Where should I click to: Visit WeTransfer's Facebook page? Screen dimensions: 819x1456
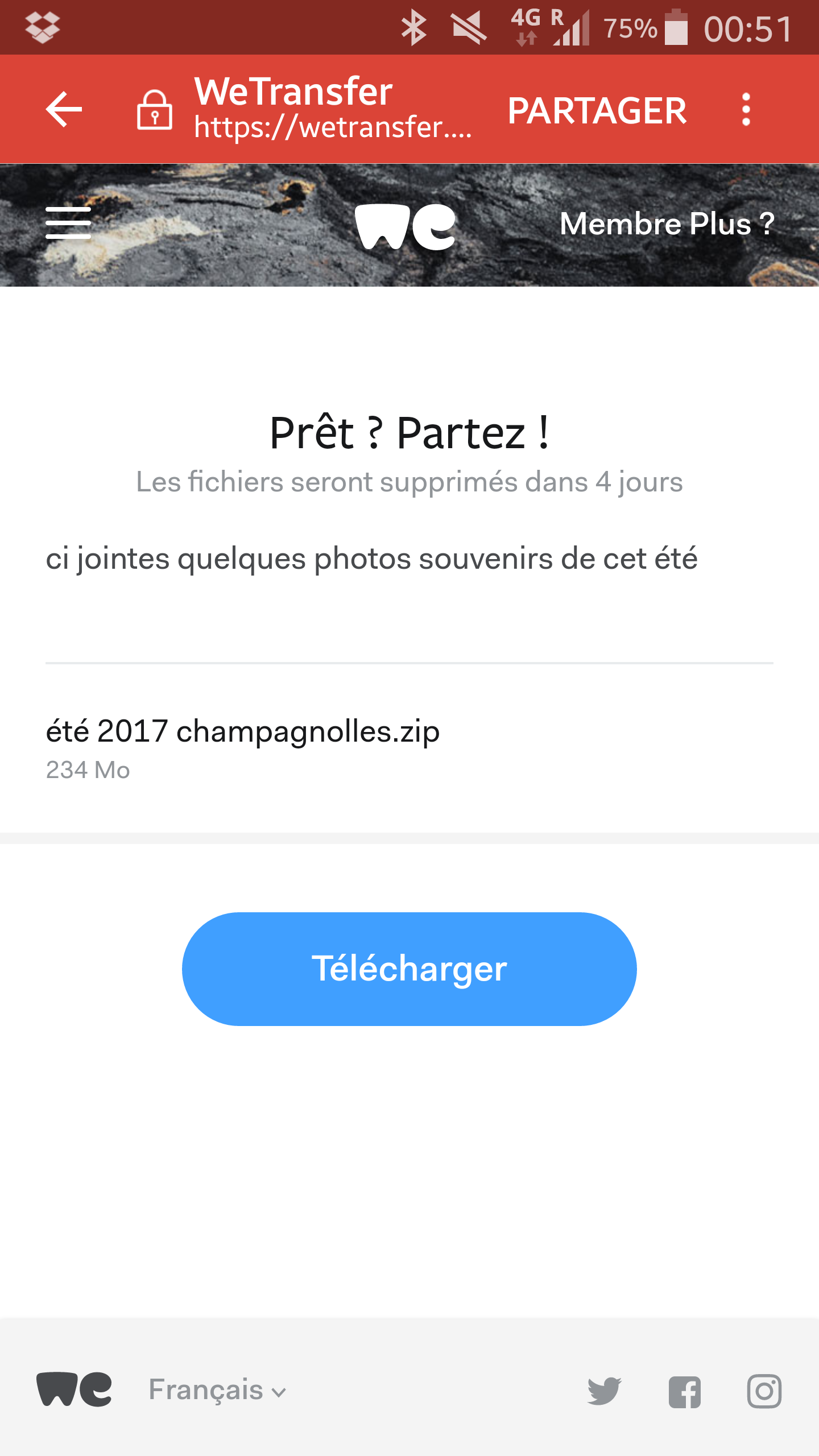point(685,1391)
